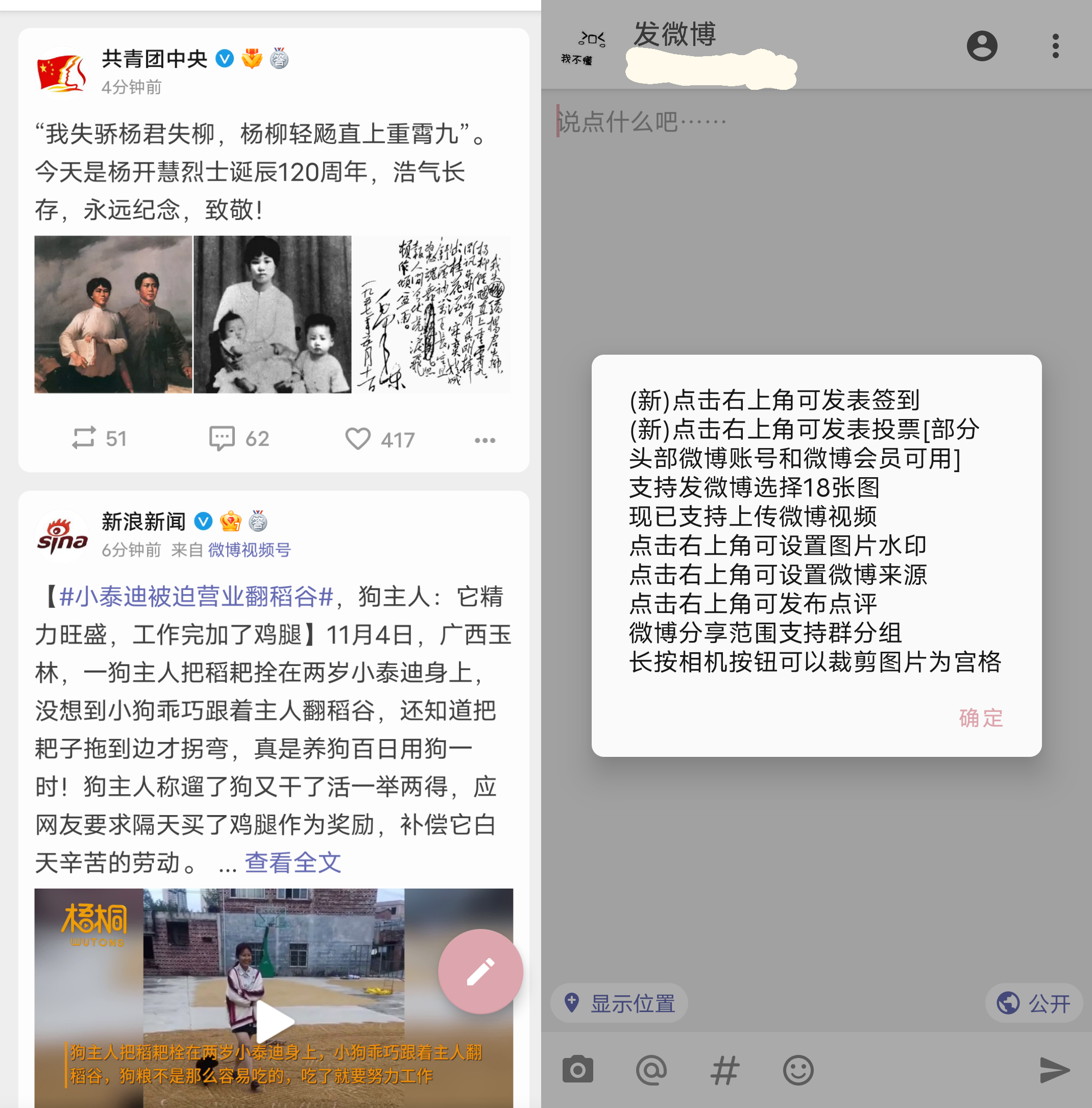Tap the camera icon to add photos
Viewport: 1092px width, 1108px height.
(577, 1070)
